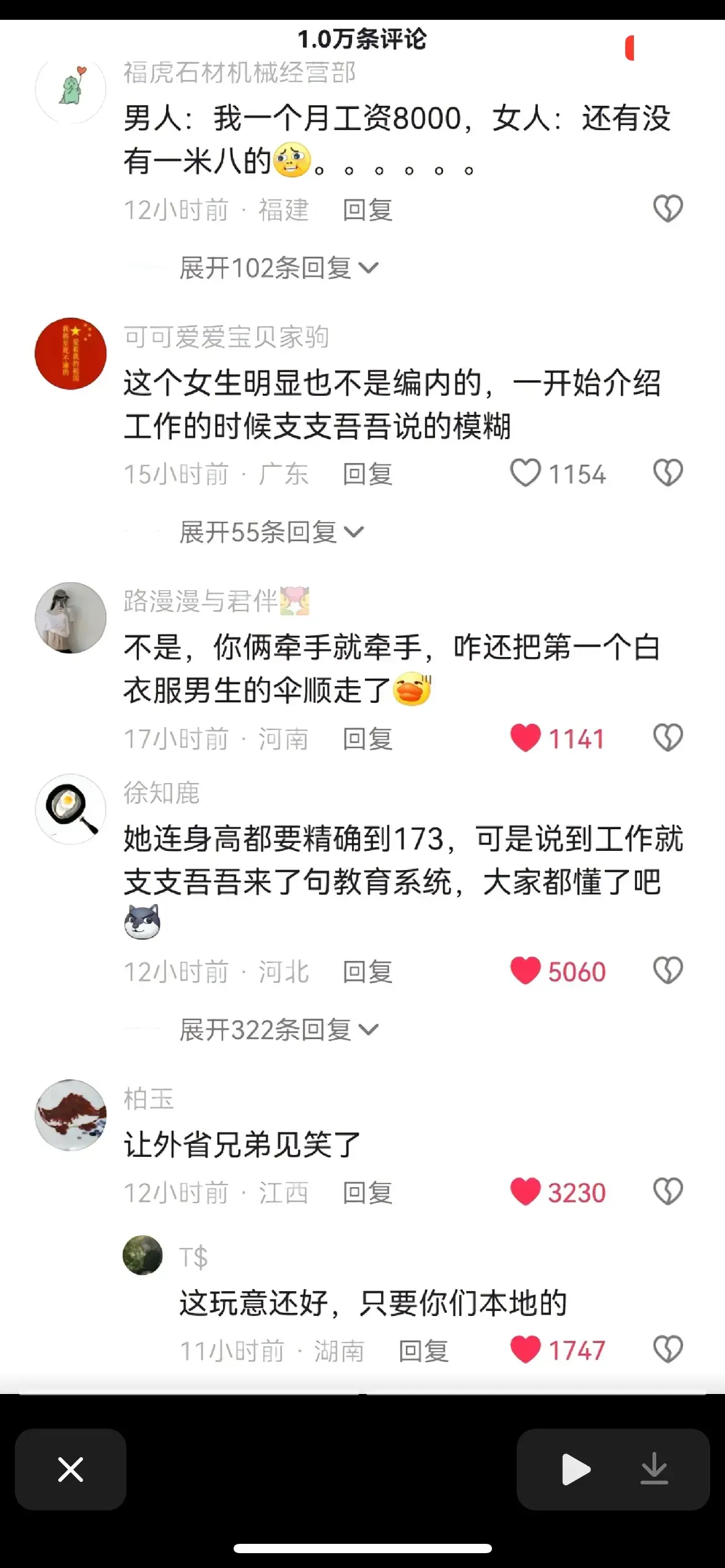
Task: Open 路漫漫与君伴's profile avatar
Action: (71, 617)
